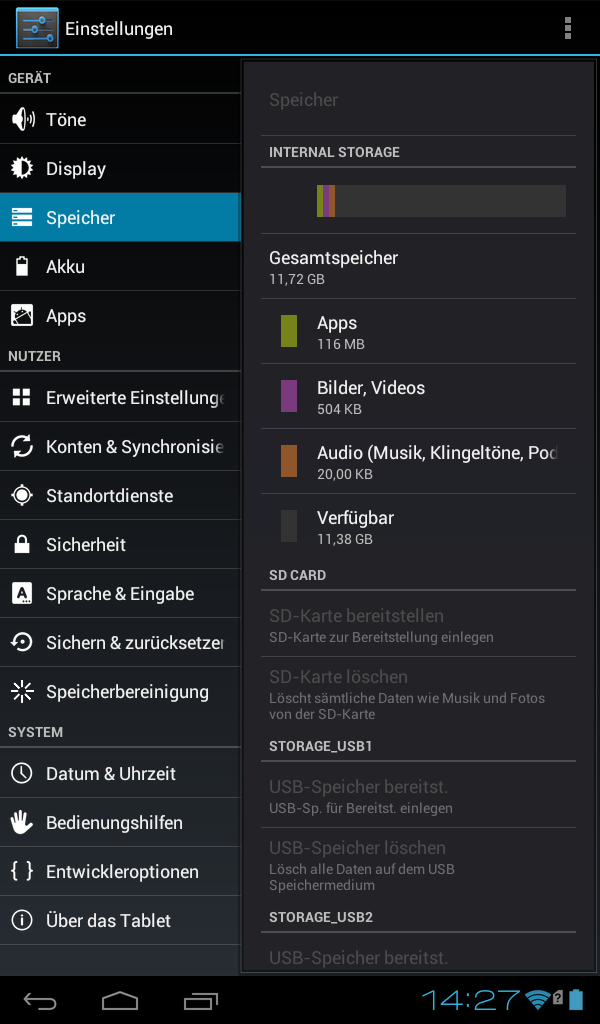Open Display settings
This screenshot has height=1024, width=600.
(120, 169)
